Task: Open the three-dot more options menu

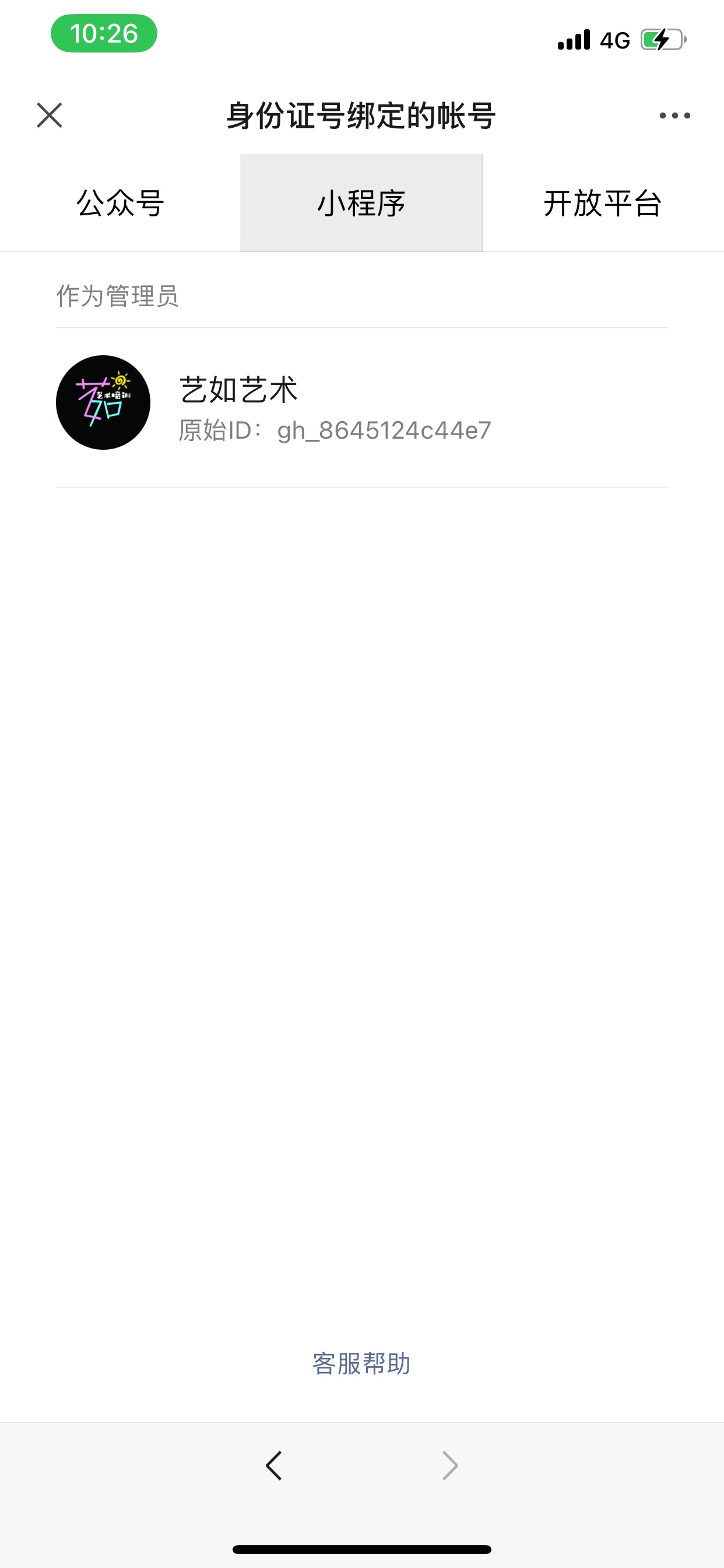Action: coord(674,115)
